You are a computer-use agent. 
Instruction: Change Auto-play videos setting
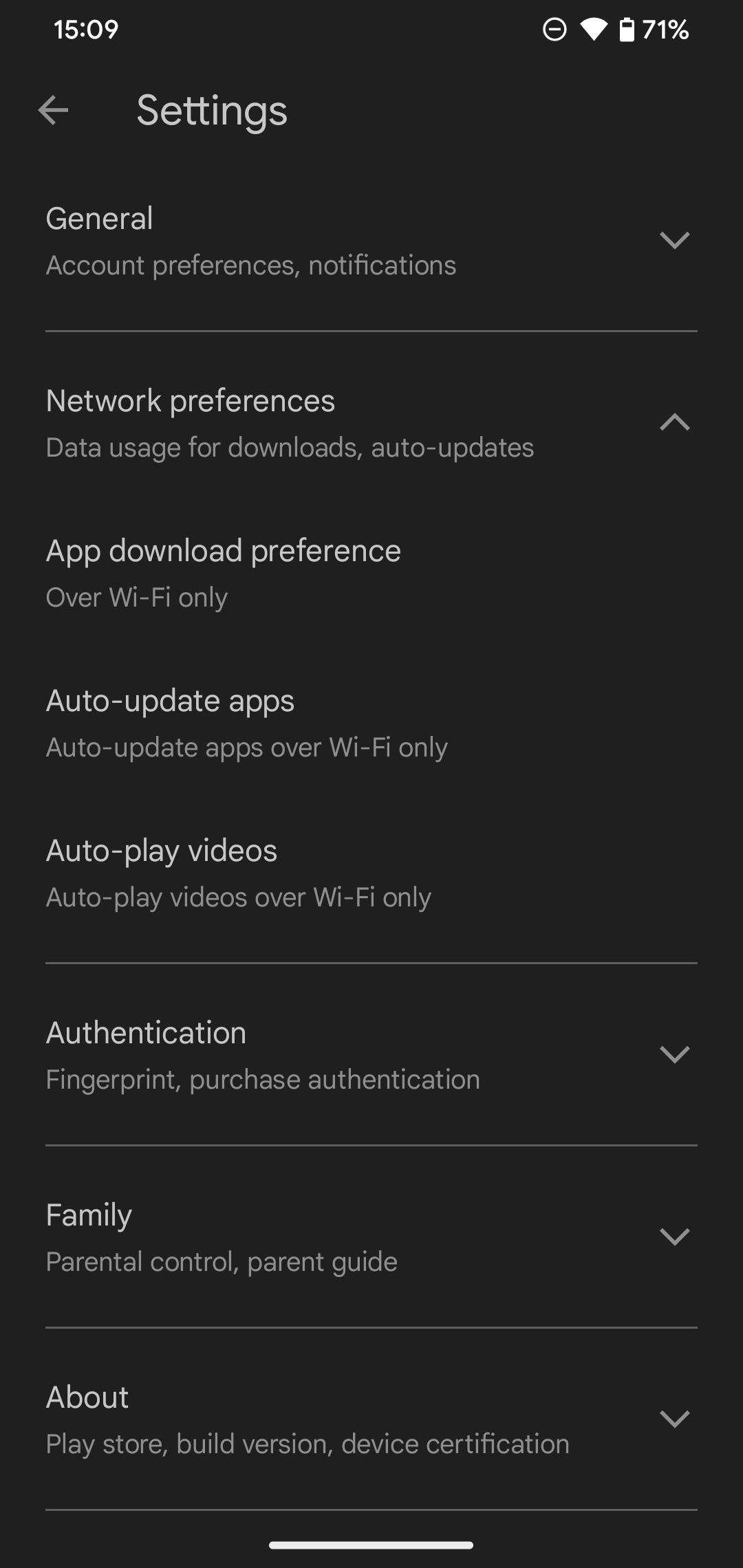pyautogui.click(x=237, y=871)
